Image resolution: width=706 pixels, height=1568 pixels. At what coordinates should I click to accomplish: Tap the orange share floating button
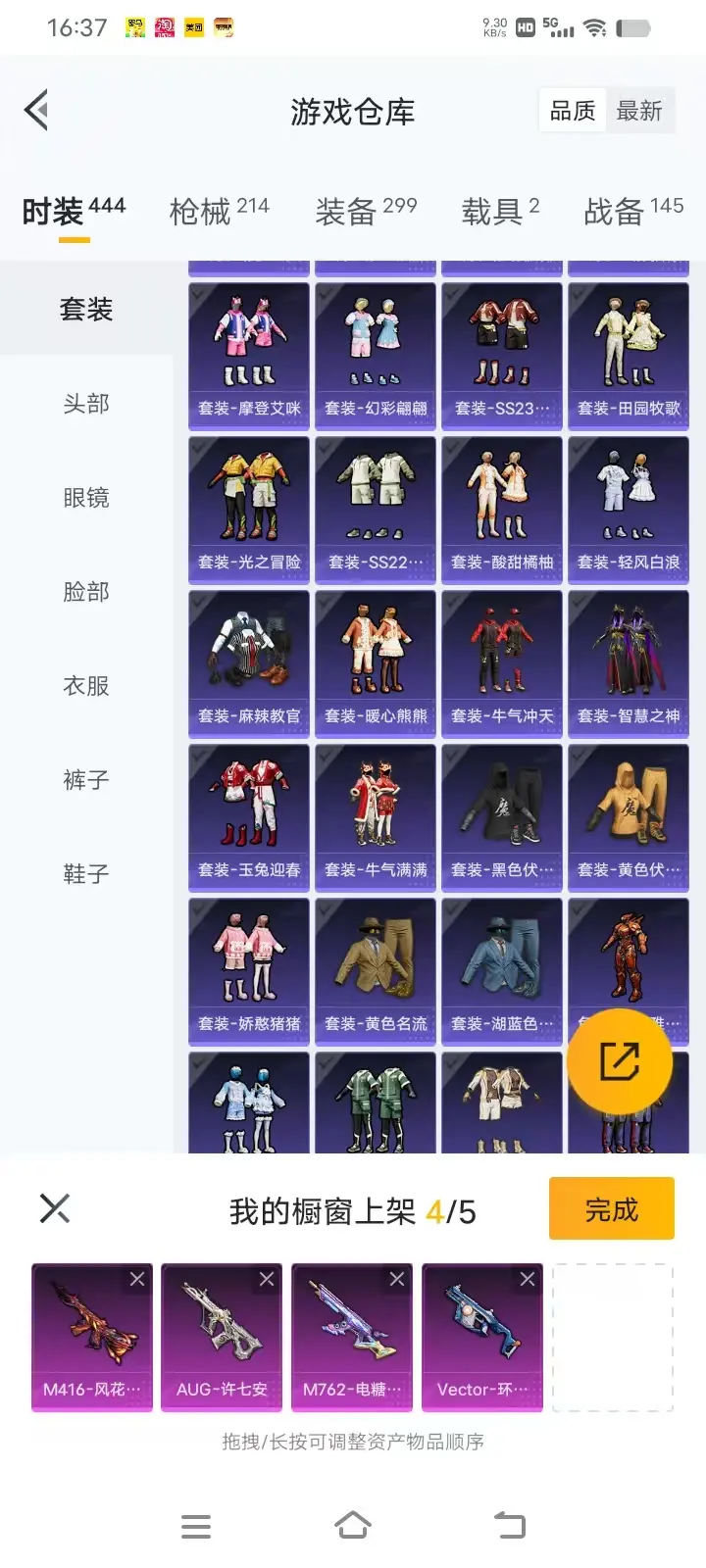pos(620,1061)
